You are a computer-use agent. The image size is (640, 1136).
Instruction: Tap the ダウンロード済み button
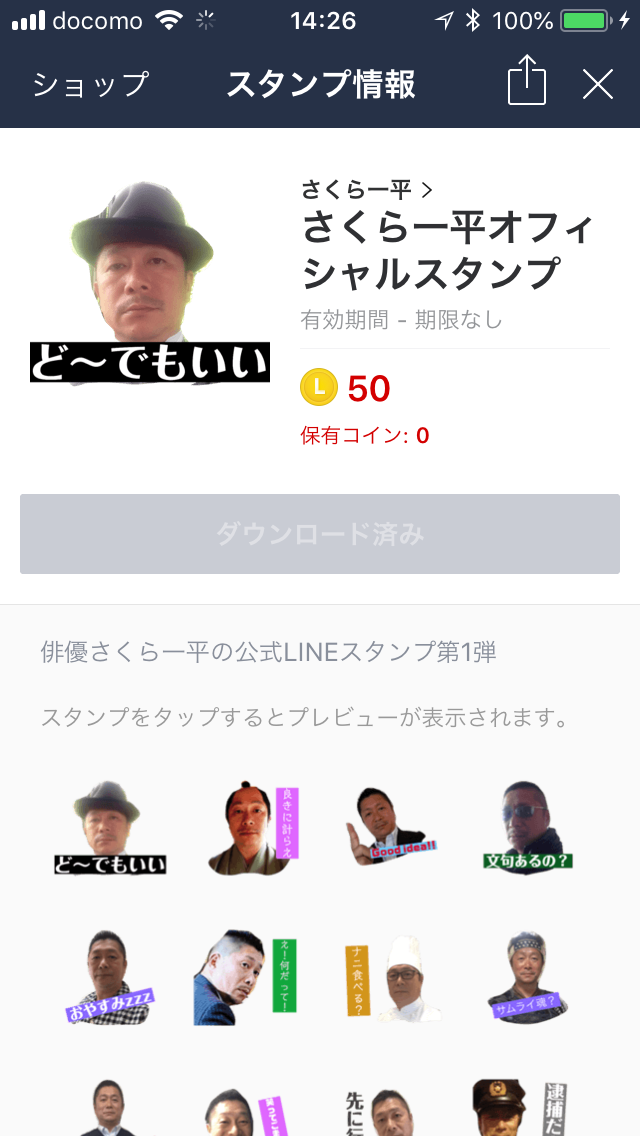point(320,534)
